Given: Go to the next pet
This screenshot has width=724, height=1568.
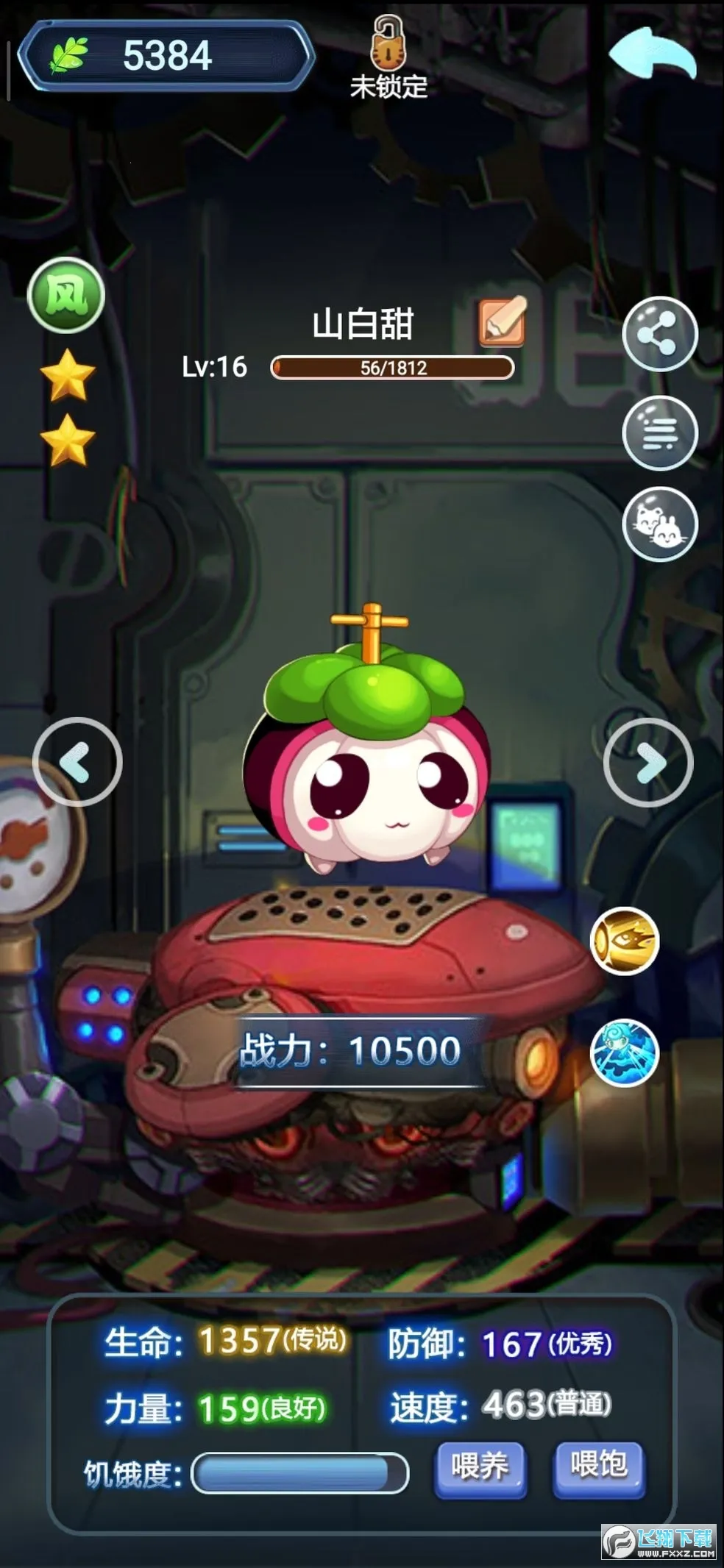Looking at the screenshot, I should click(648, 763).
